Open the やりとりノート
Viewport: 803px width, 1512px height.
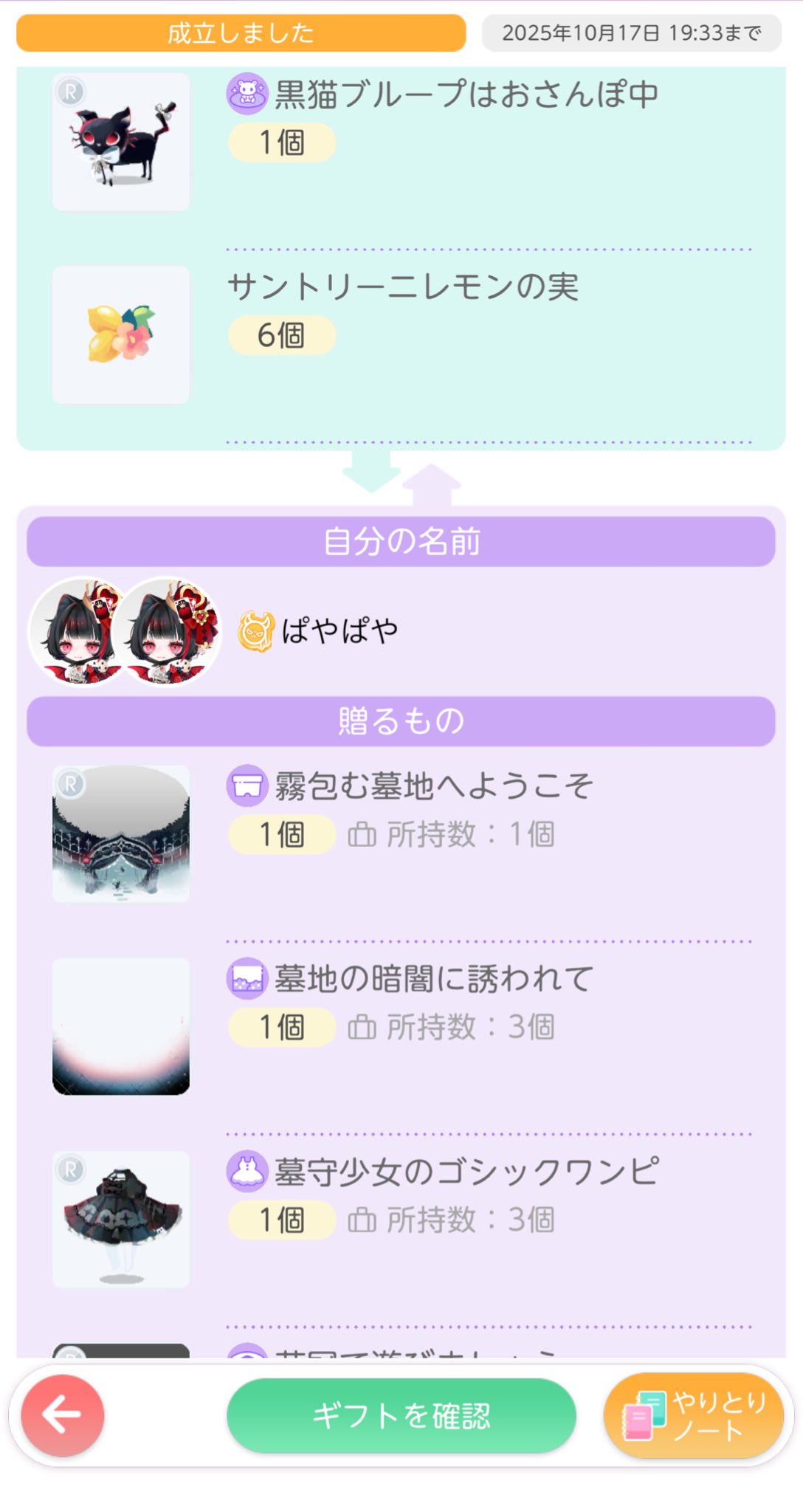click(693, 1415)
